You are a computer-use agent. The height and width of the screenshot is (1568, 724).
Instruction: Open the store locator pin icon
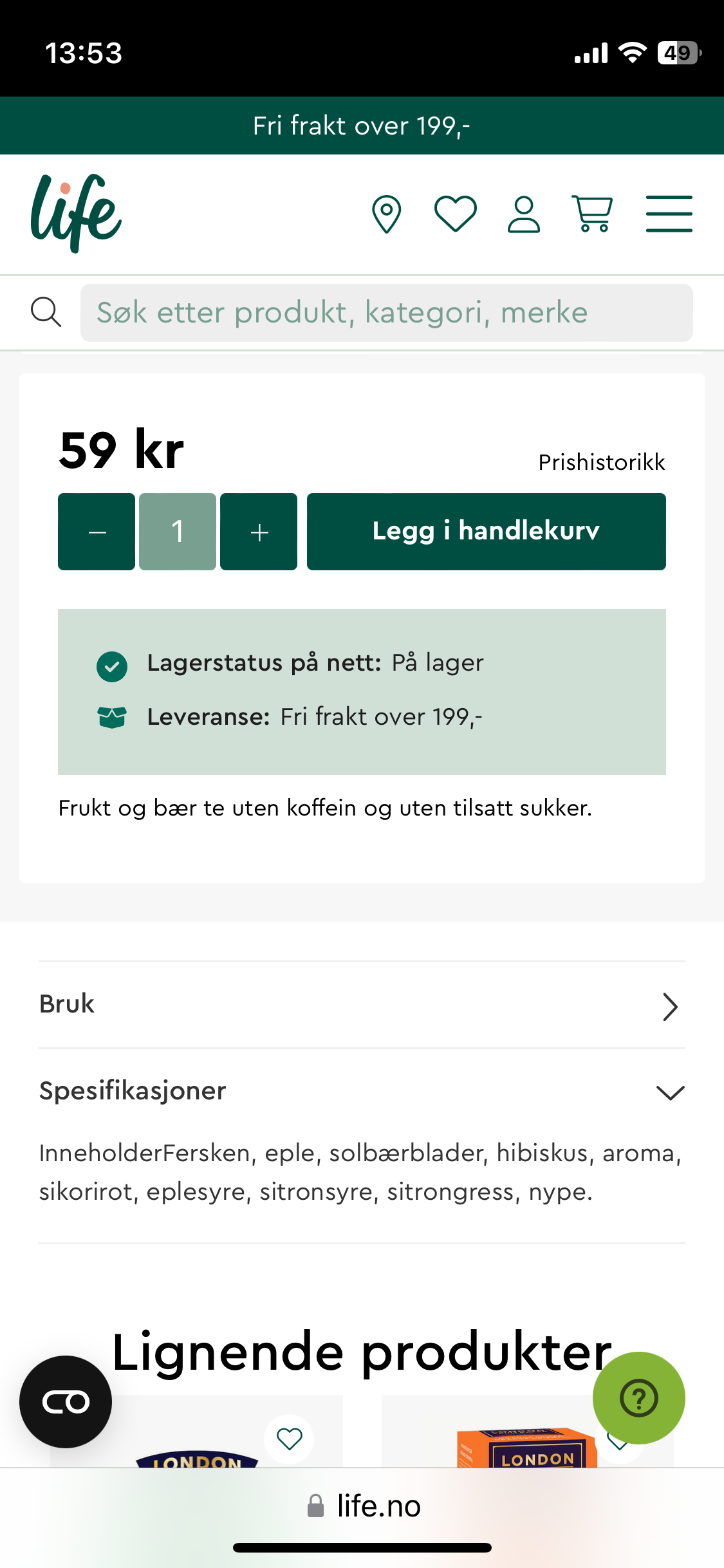pos(387,214)
